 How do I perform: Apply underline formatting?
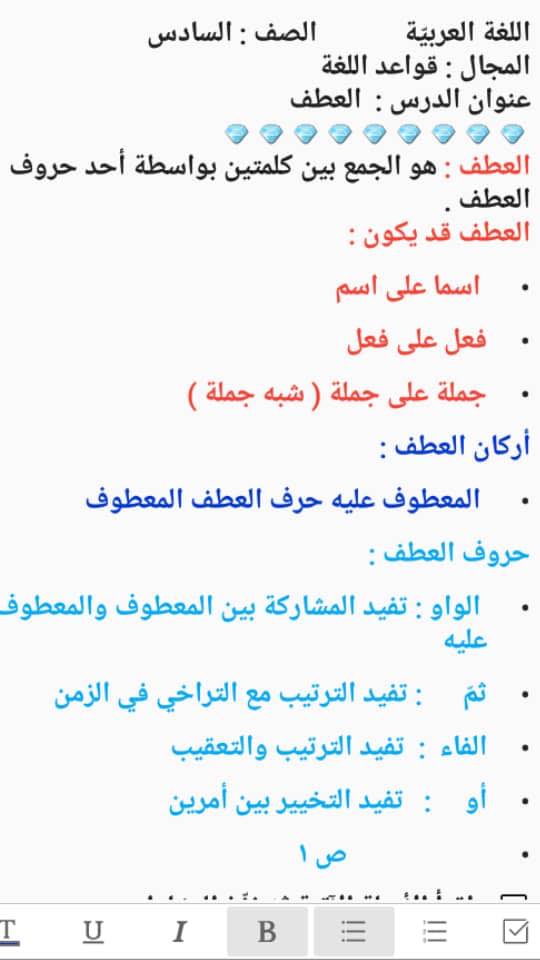click(x=93, y=932)
